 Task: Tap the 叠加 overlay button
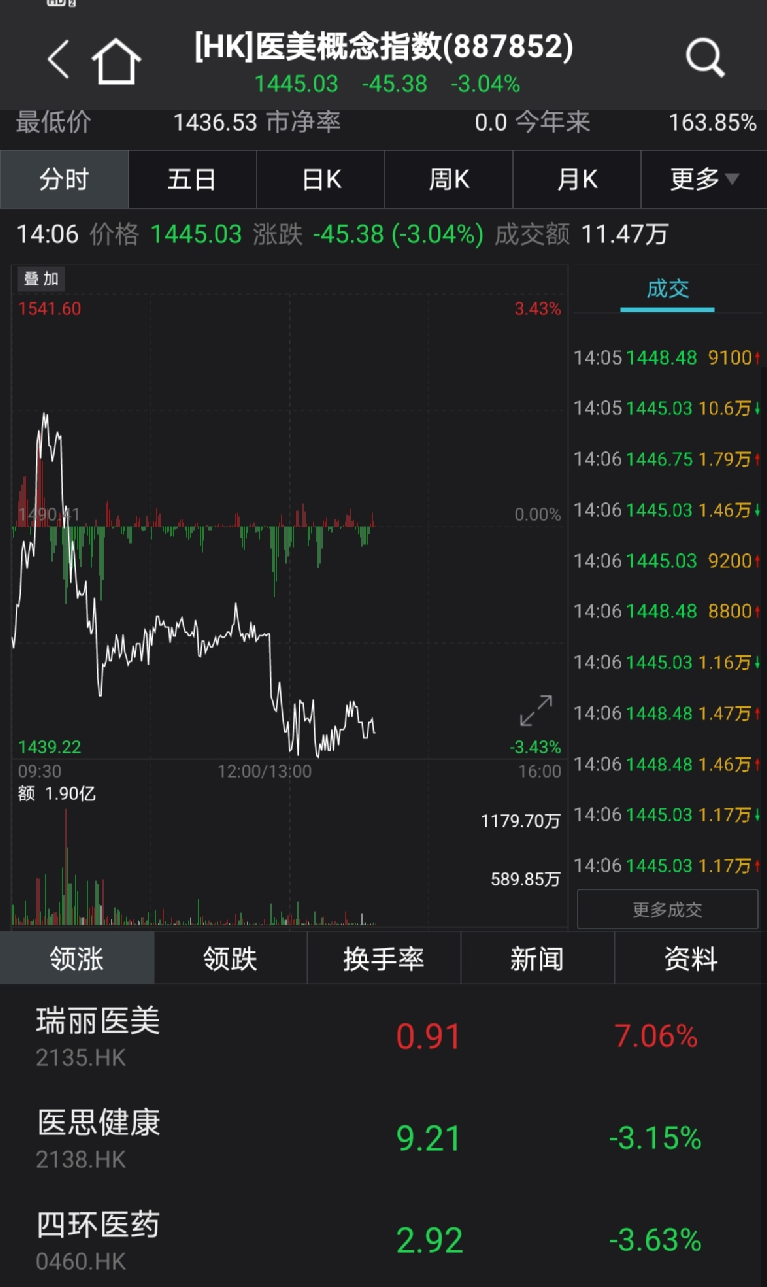pos(42,279)
